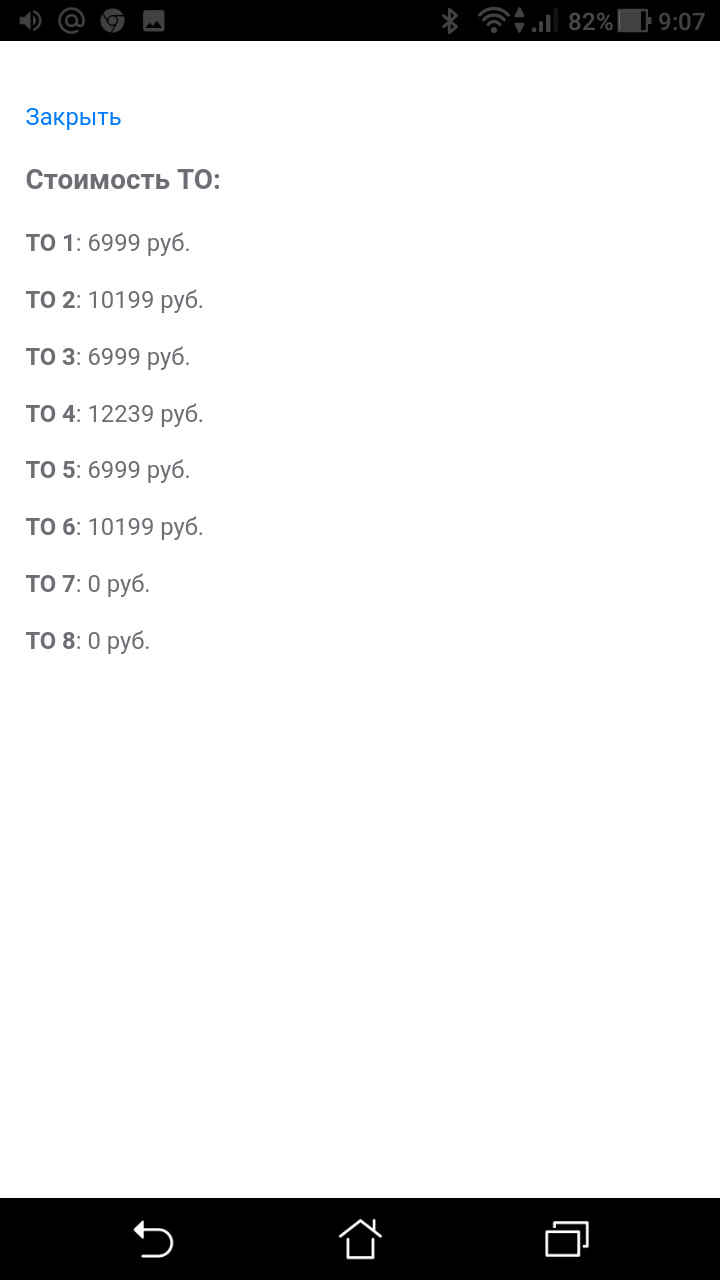
Task: Tap the ТО 2 cost line
Action: (x=114, y=299)
